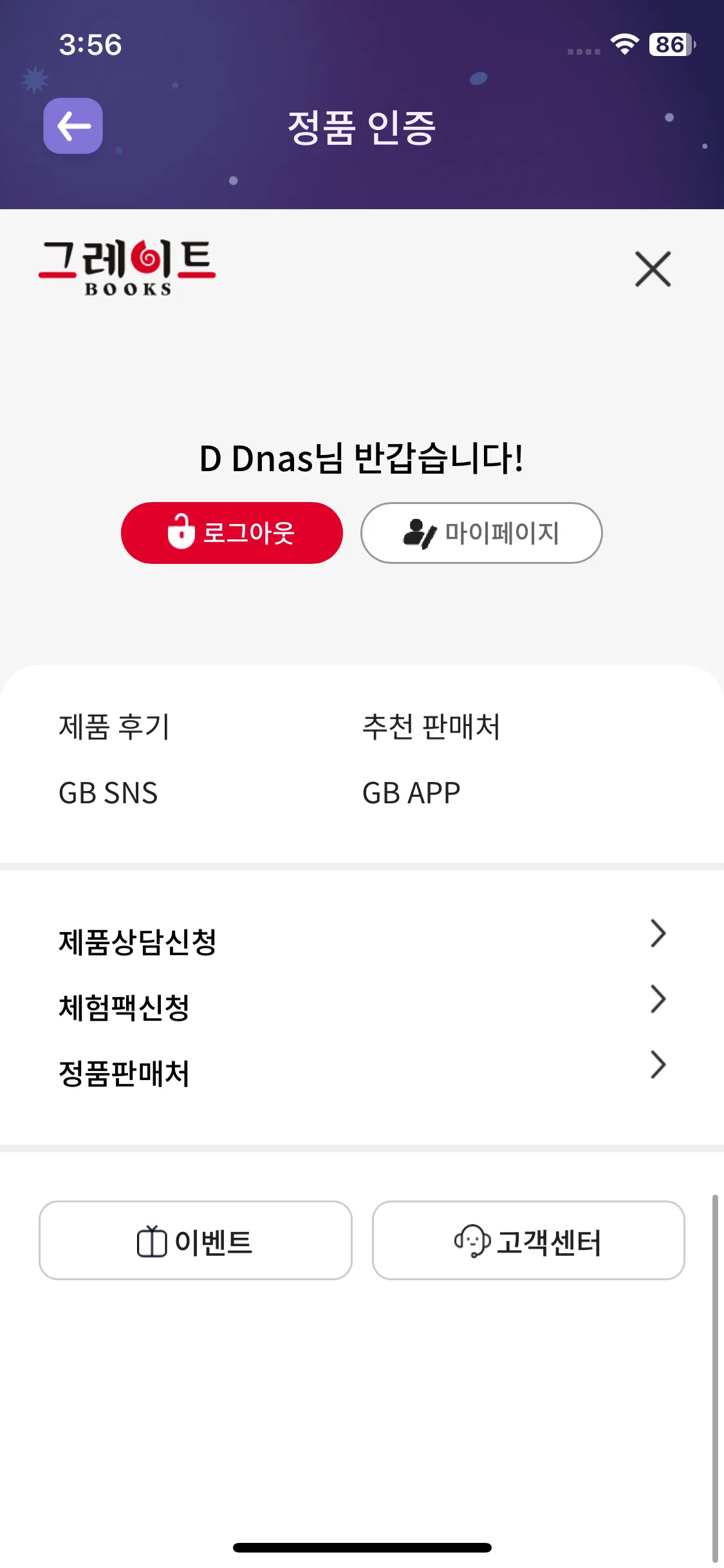
Task: Go back using the purple arrow button
Action: [73, 126]
